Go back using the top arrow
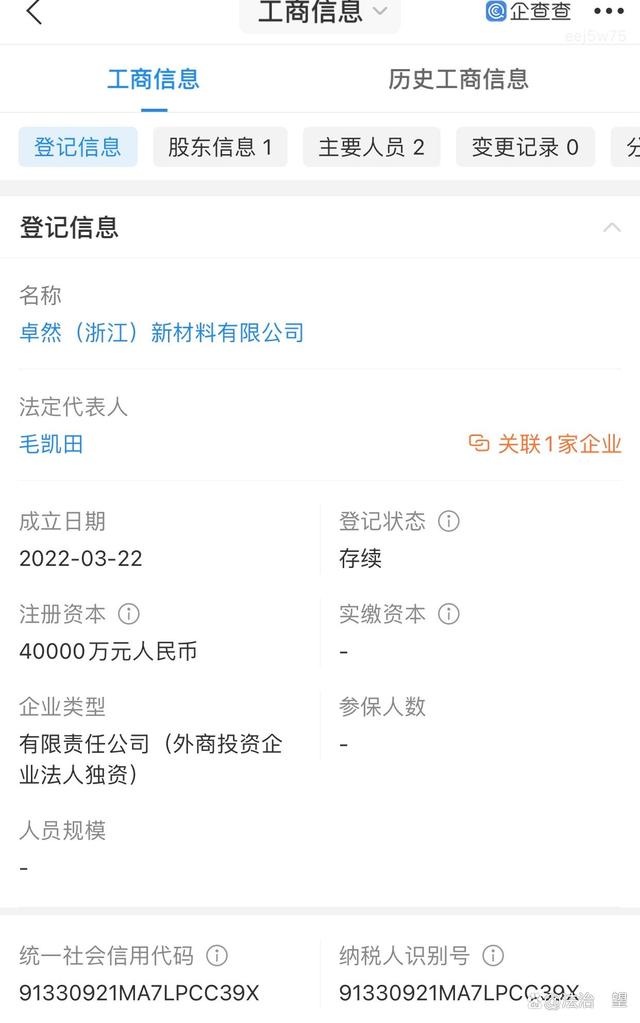Screen dimensions: 640x1023 pos(34,13)
